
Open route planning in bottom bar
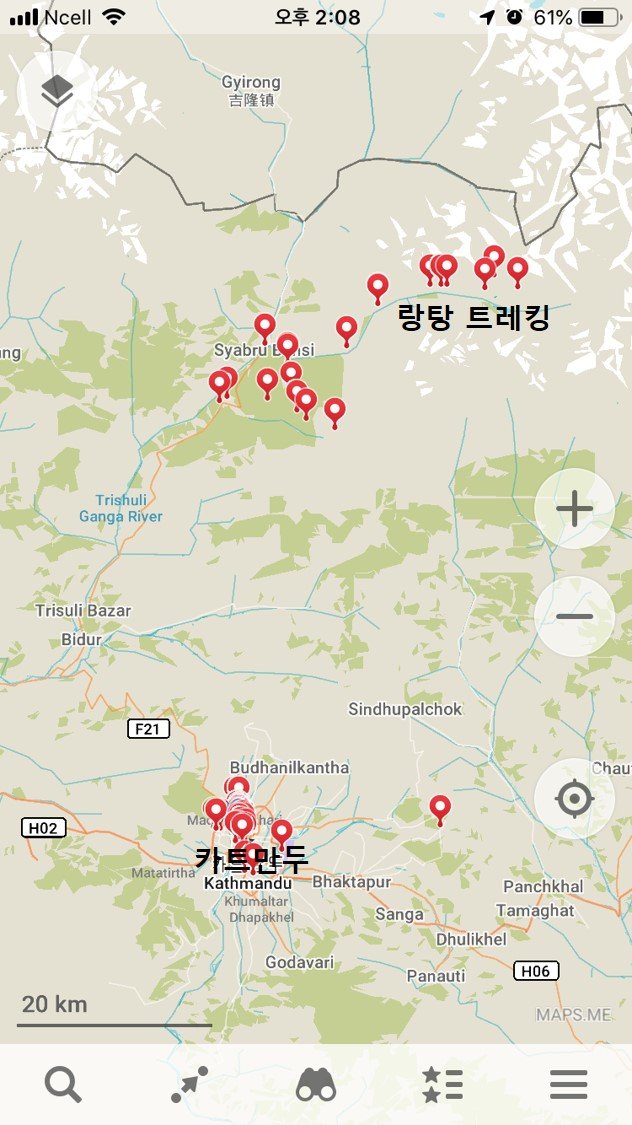click(x=189, y=1084)
